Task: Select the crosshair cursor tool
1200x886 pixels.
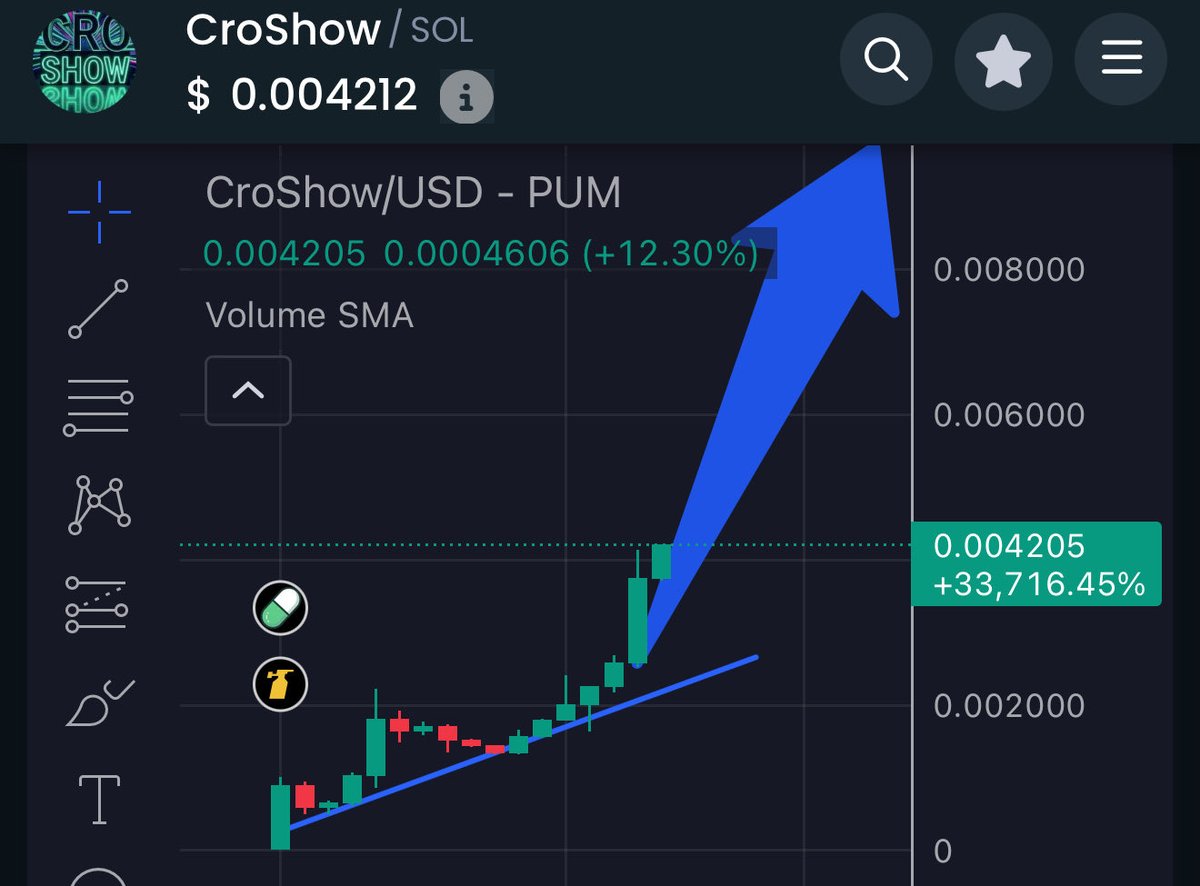Action: 99,212
